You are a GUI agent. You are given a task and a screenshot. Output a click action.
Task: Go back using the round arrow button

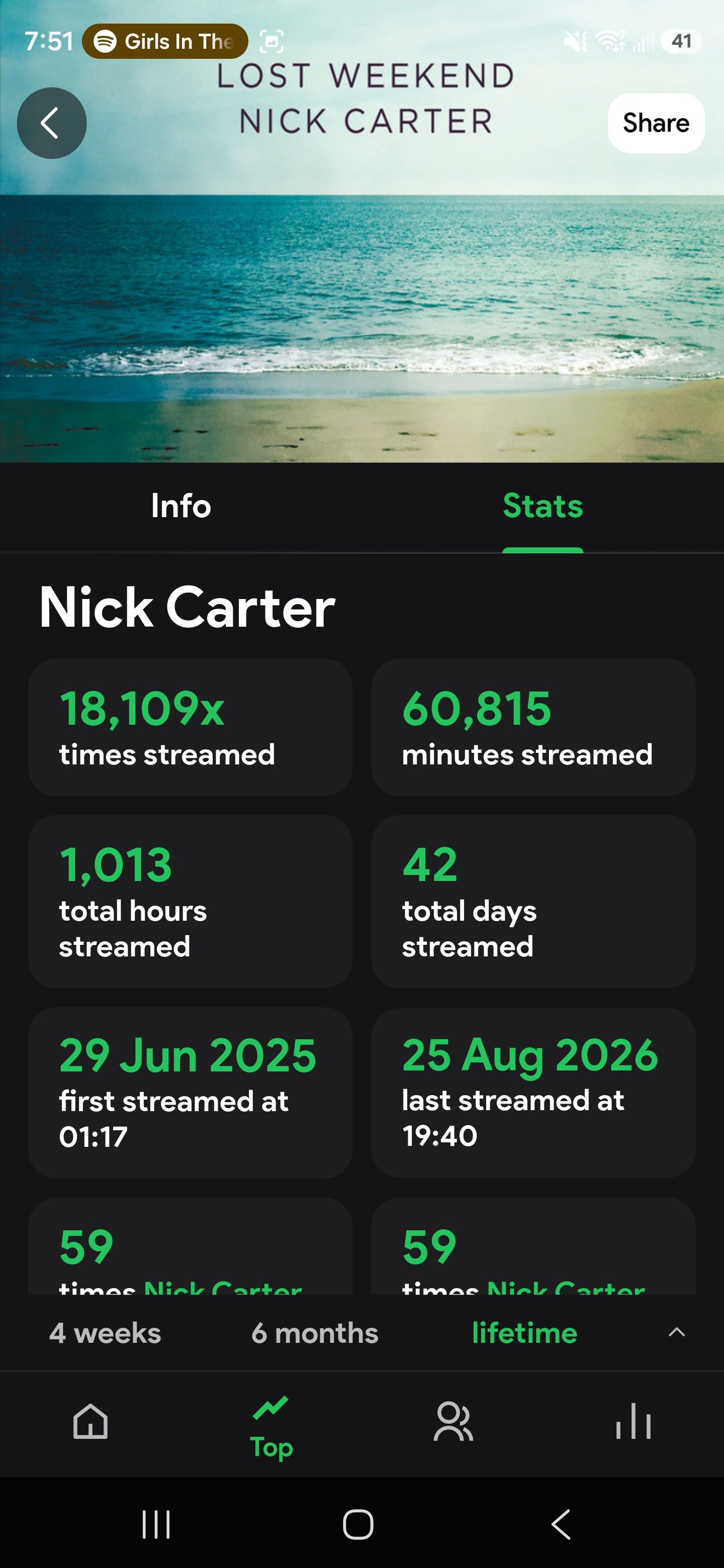(52, 123)
